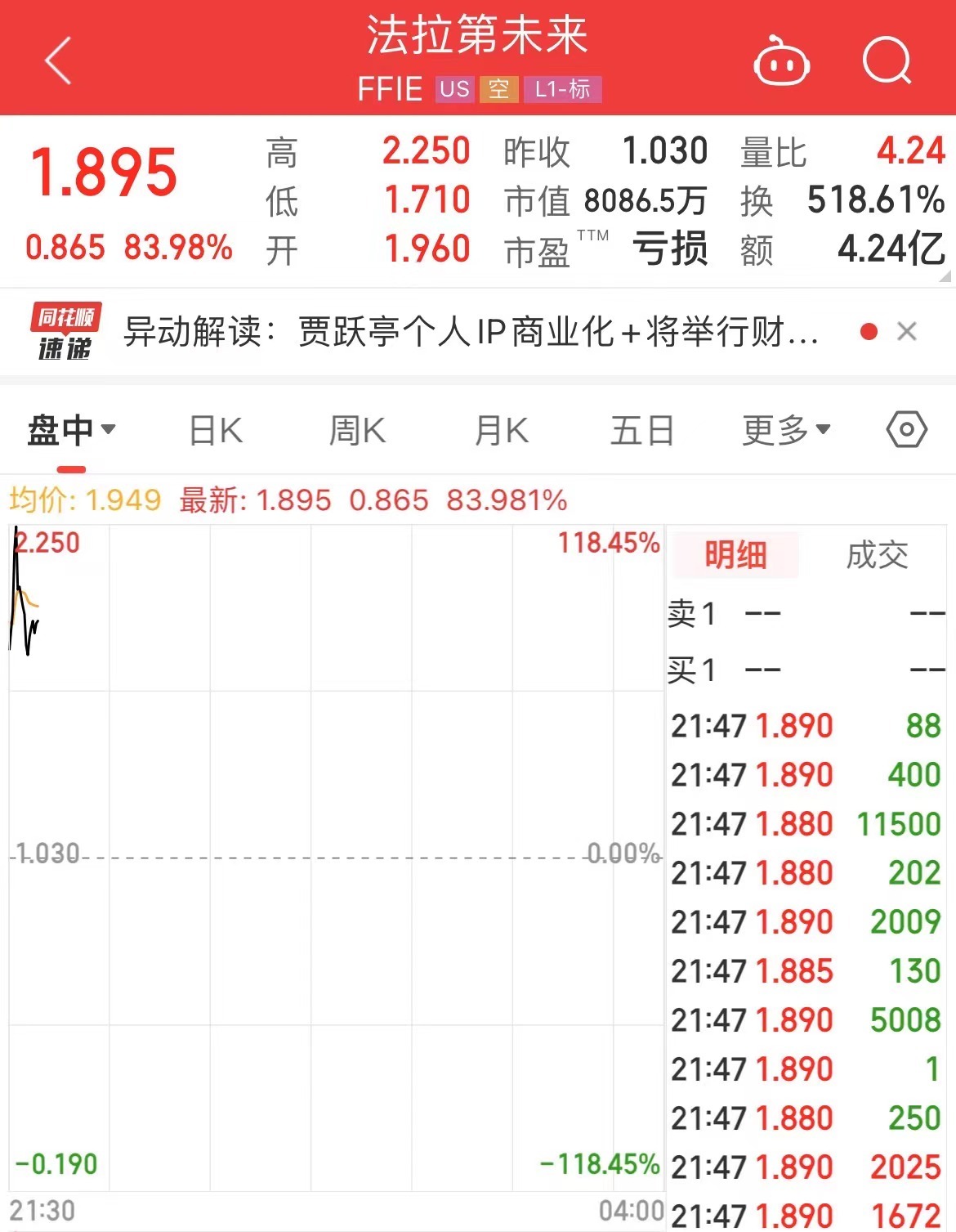Switch to the 五日 chart tab

tap(644, 428)
